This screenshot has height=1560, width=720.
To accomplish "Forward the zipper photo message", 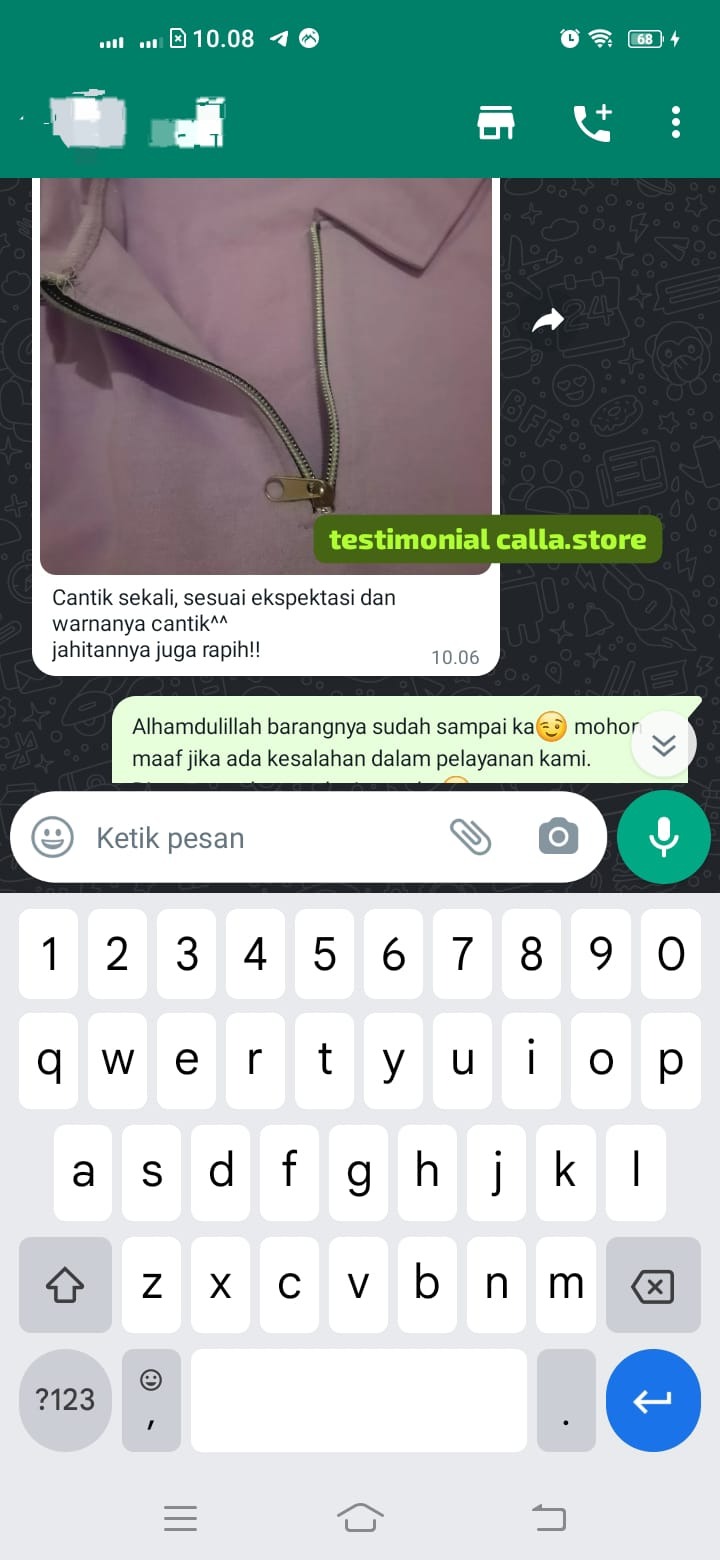I will [547, 320].
